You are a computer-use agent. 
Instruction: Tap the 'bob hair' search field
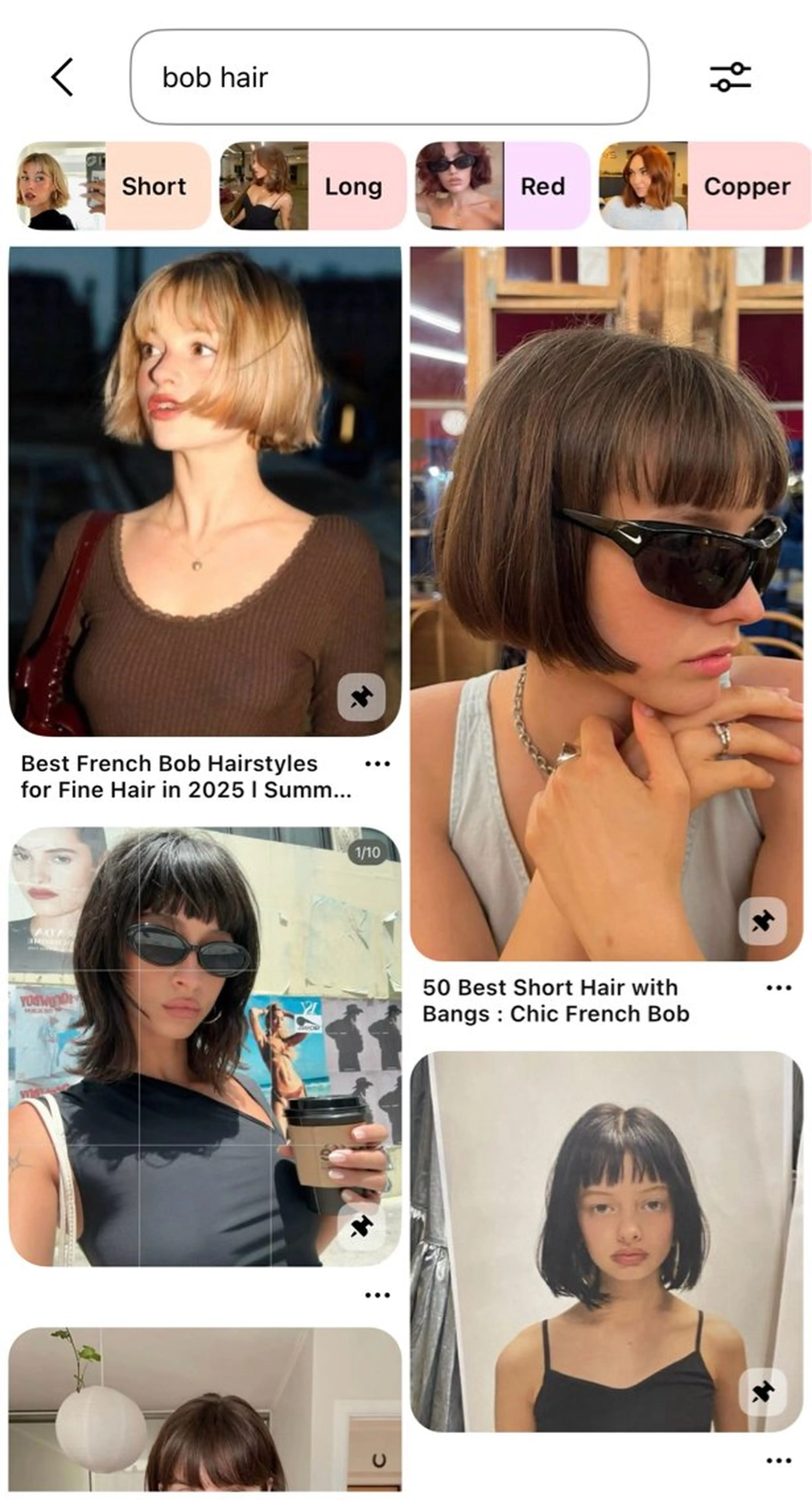389,77
